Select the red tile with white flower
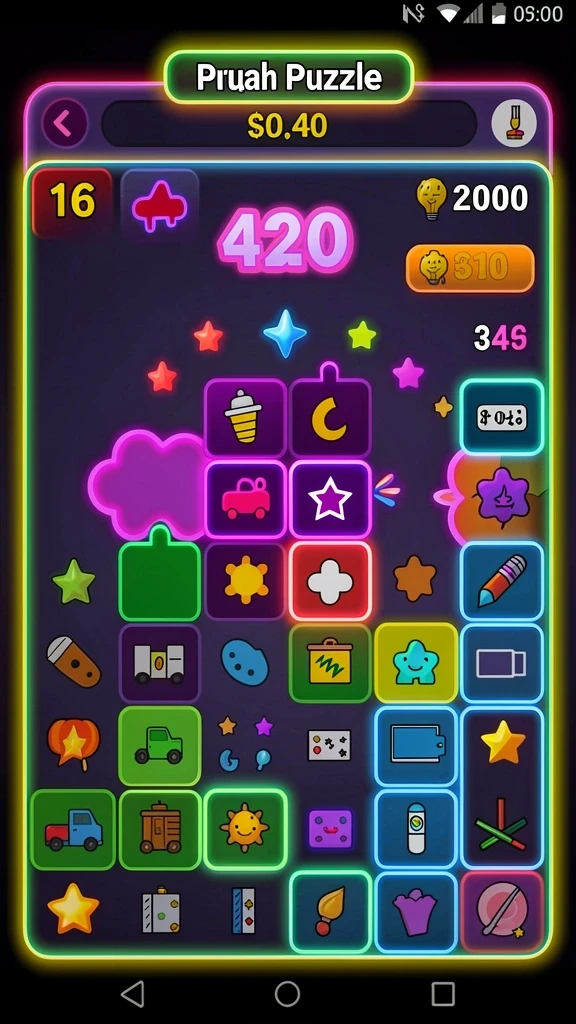The image size is (576, 1024). pos(330,581)
